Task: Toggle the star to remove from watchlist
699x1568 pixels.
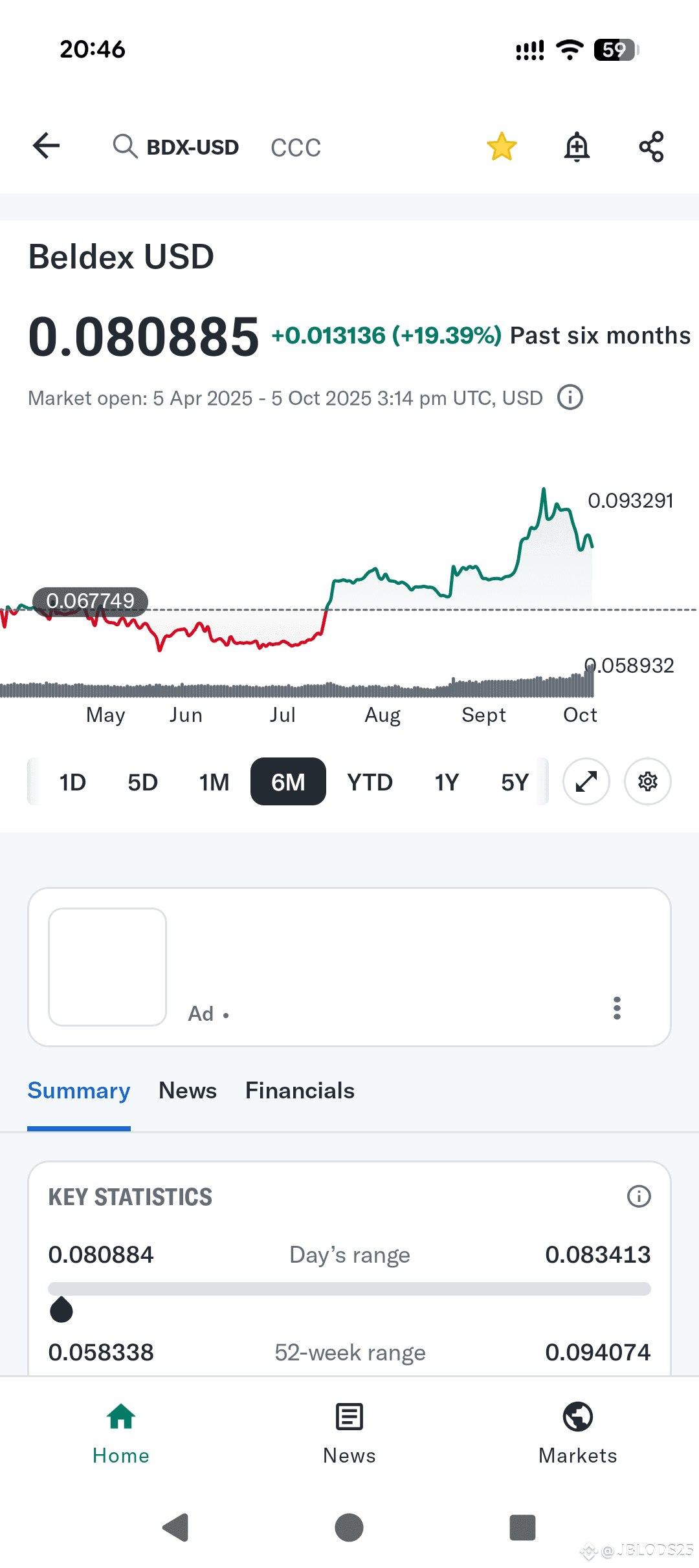Action: click(x=502, y=146)
